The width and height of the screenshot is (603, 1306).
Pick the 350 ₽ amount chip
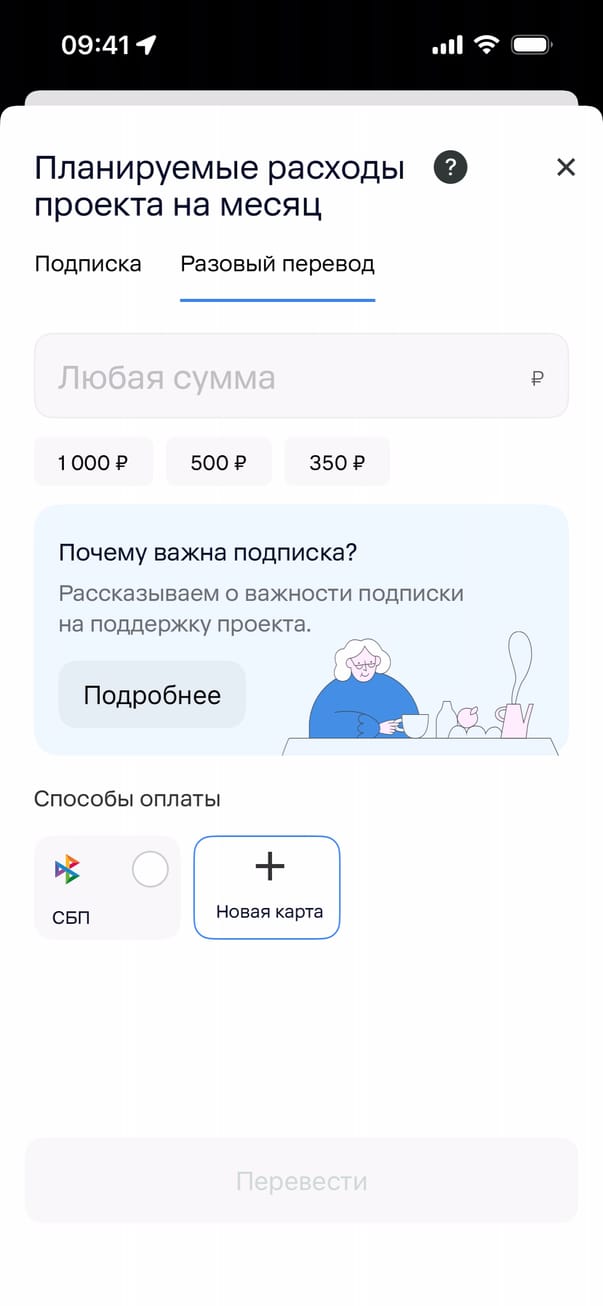pos(337,463)
